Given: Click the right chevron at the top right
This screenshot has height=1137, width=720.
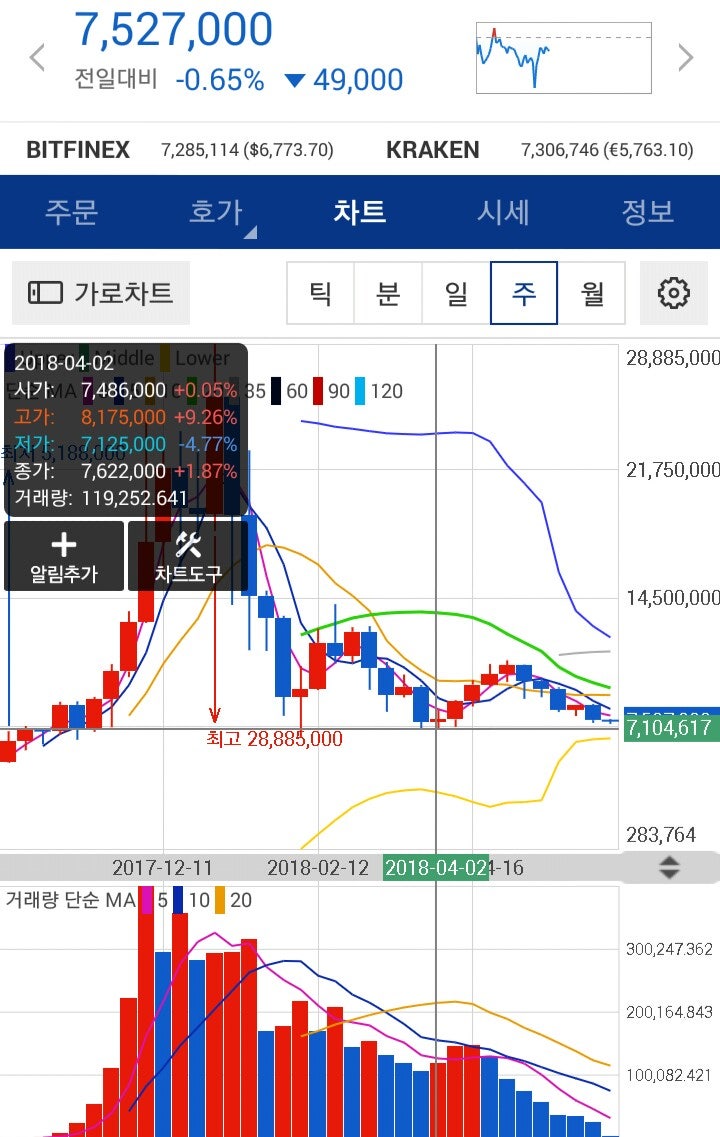Looking at the screenshot, I should [x=686, y=56].
